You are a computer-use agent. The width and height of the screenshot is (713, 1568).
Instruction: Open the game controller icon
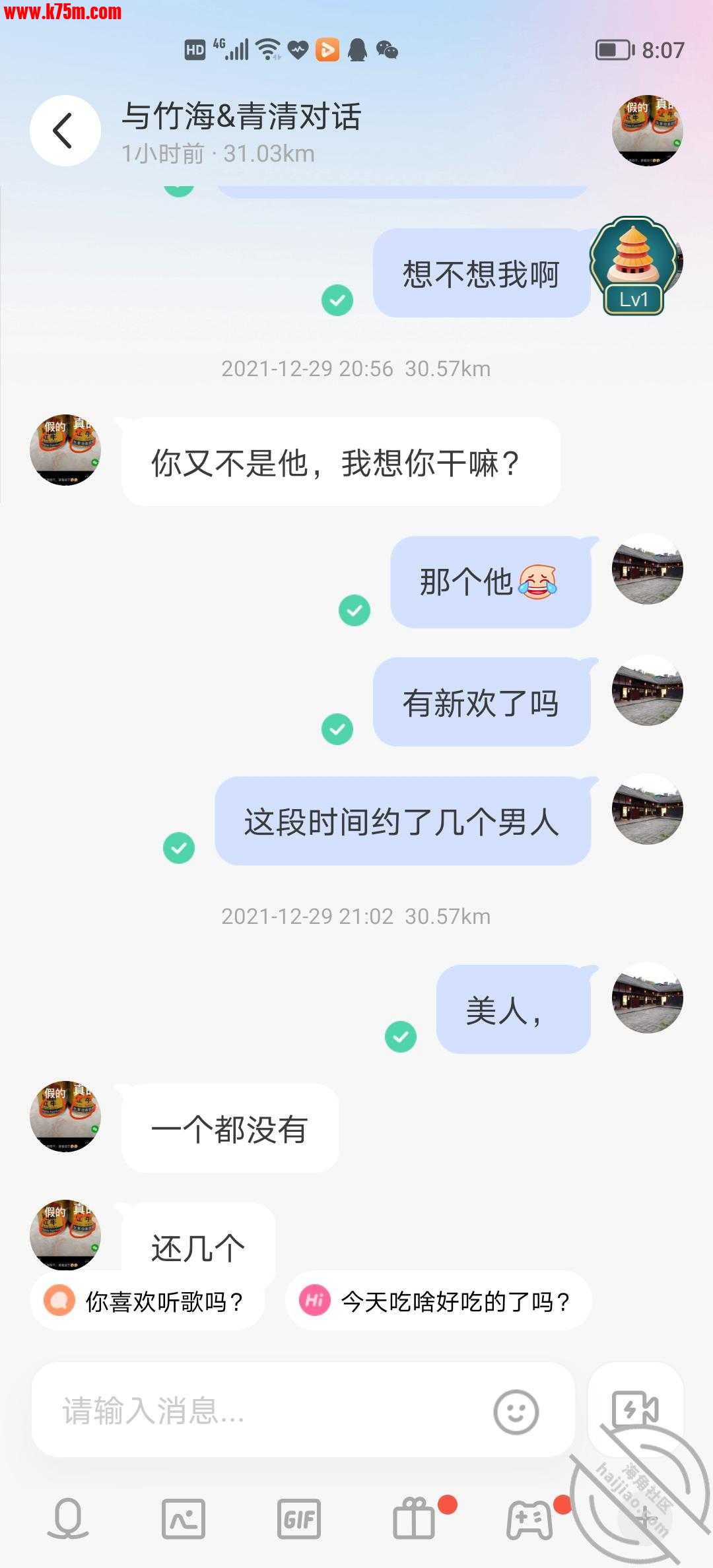529,1519
